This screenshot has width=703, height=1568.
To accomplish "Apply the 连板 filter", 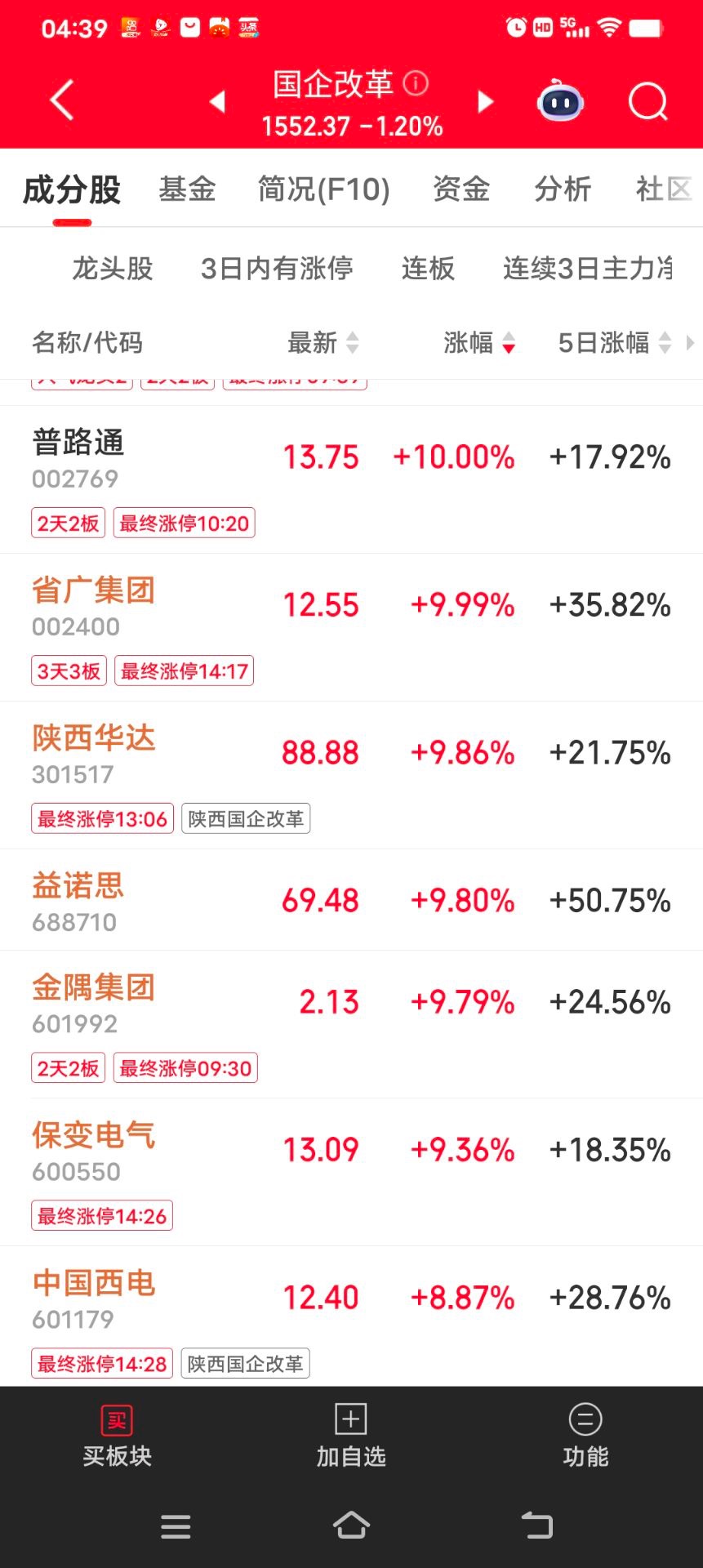I will coord(428,268).
